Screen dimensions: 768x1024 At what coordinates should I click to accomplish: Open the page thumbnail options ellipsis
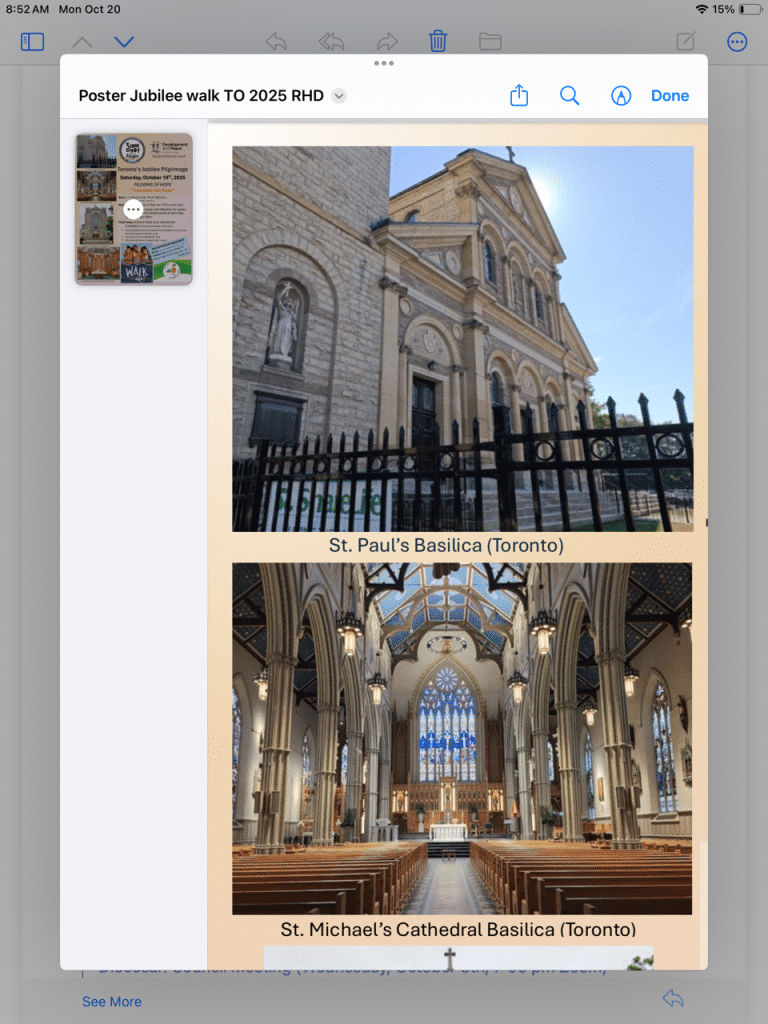pyautogui.click(x=133, y=210)
